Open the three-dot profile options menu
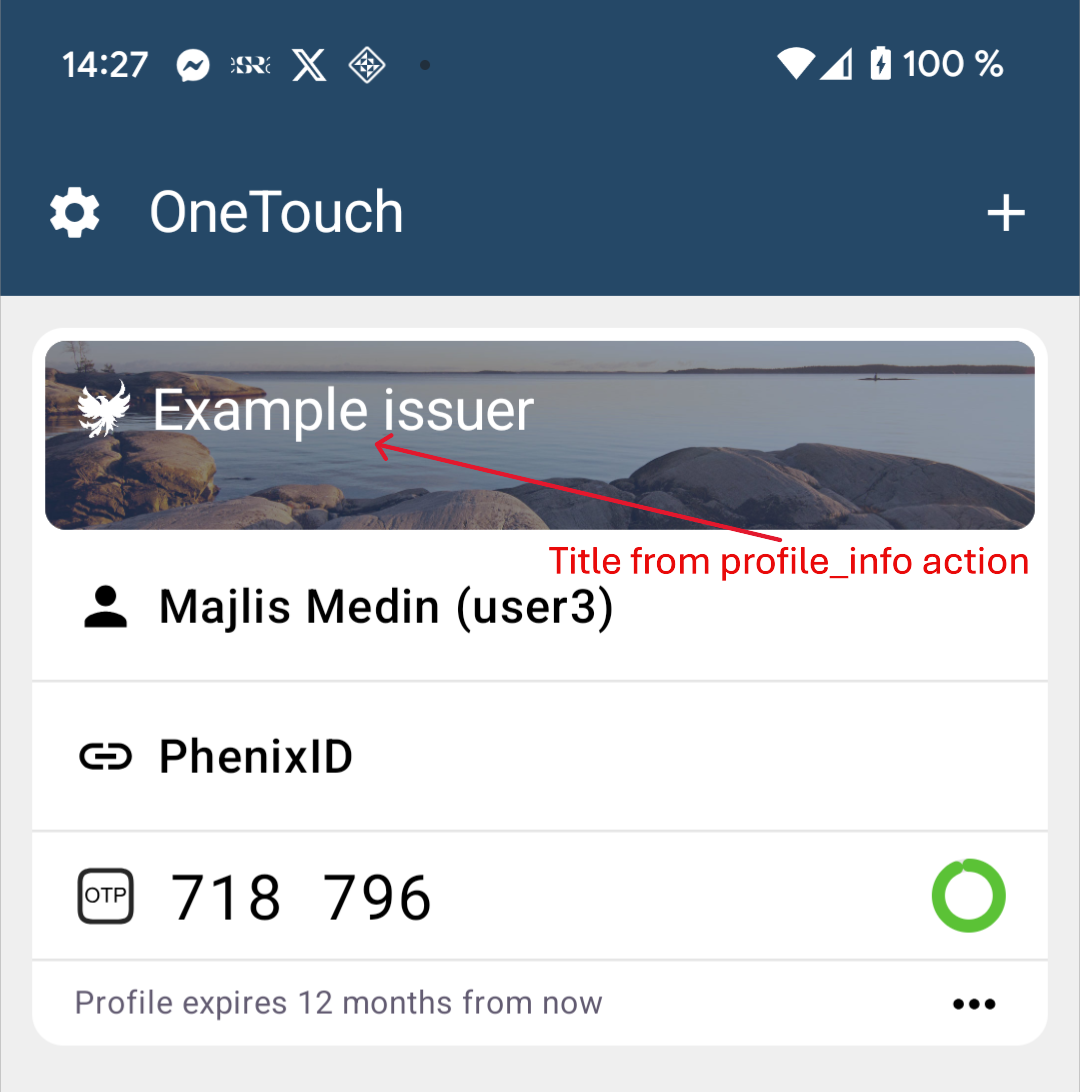 973,1003
